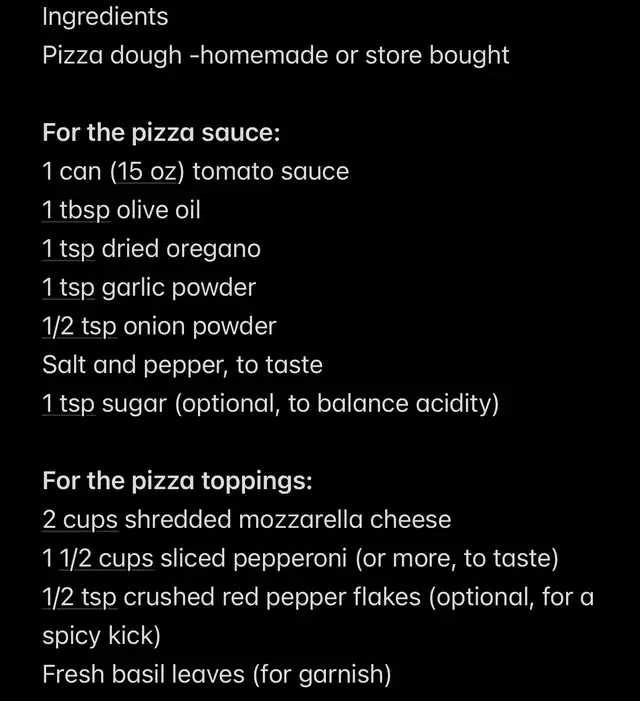
Task: Tap the underlined 15 oz measurement
Action: click(x=147, y=172)
